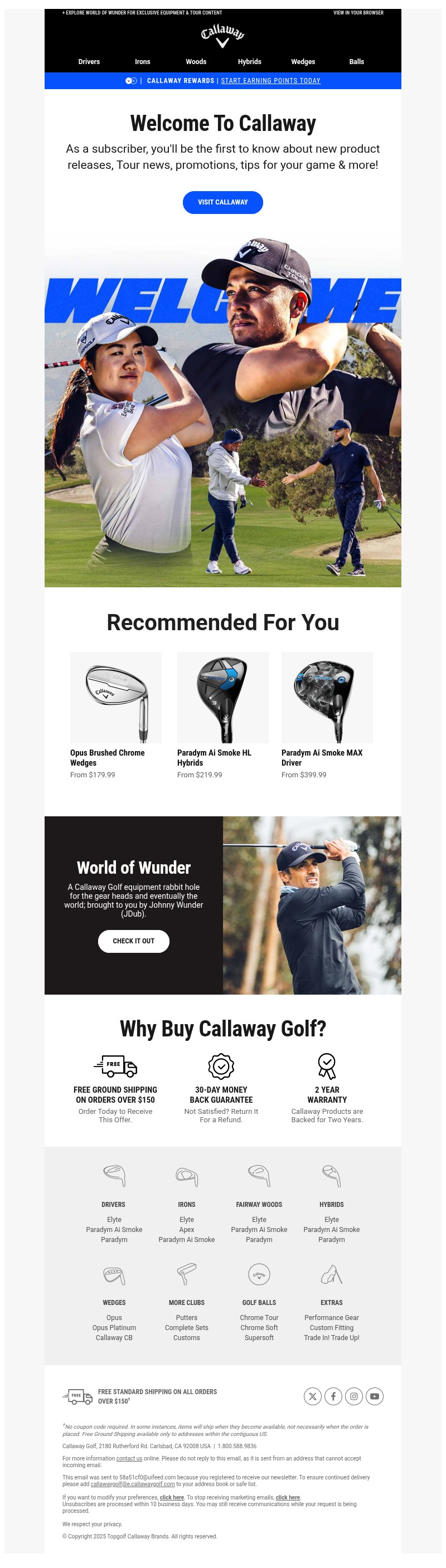Open the Drivers category in the header
This screenshot has width=446, height=1568.
click(x=89, y=61)
